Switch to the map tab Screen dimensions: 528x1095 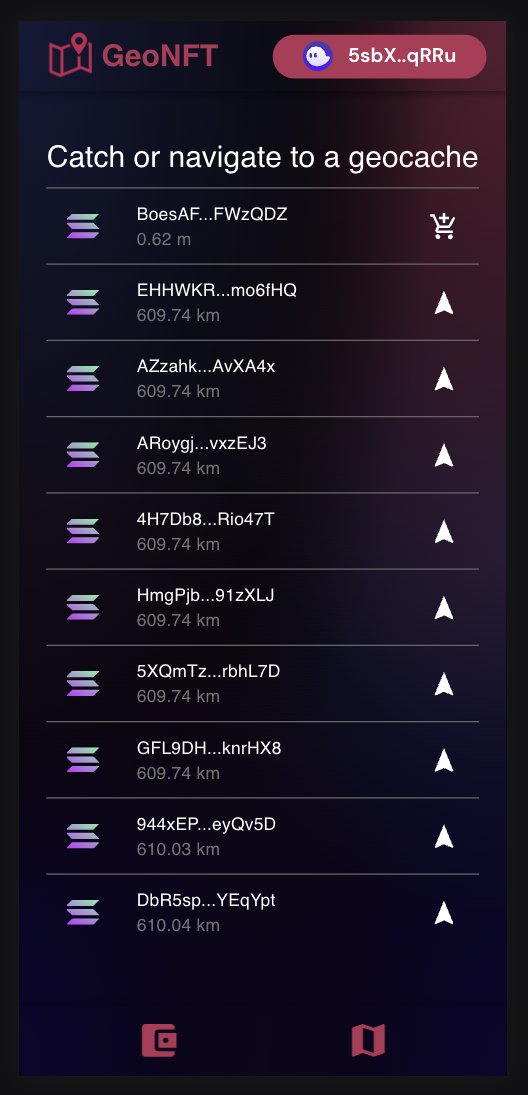[x=368, y=1041]
